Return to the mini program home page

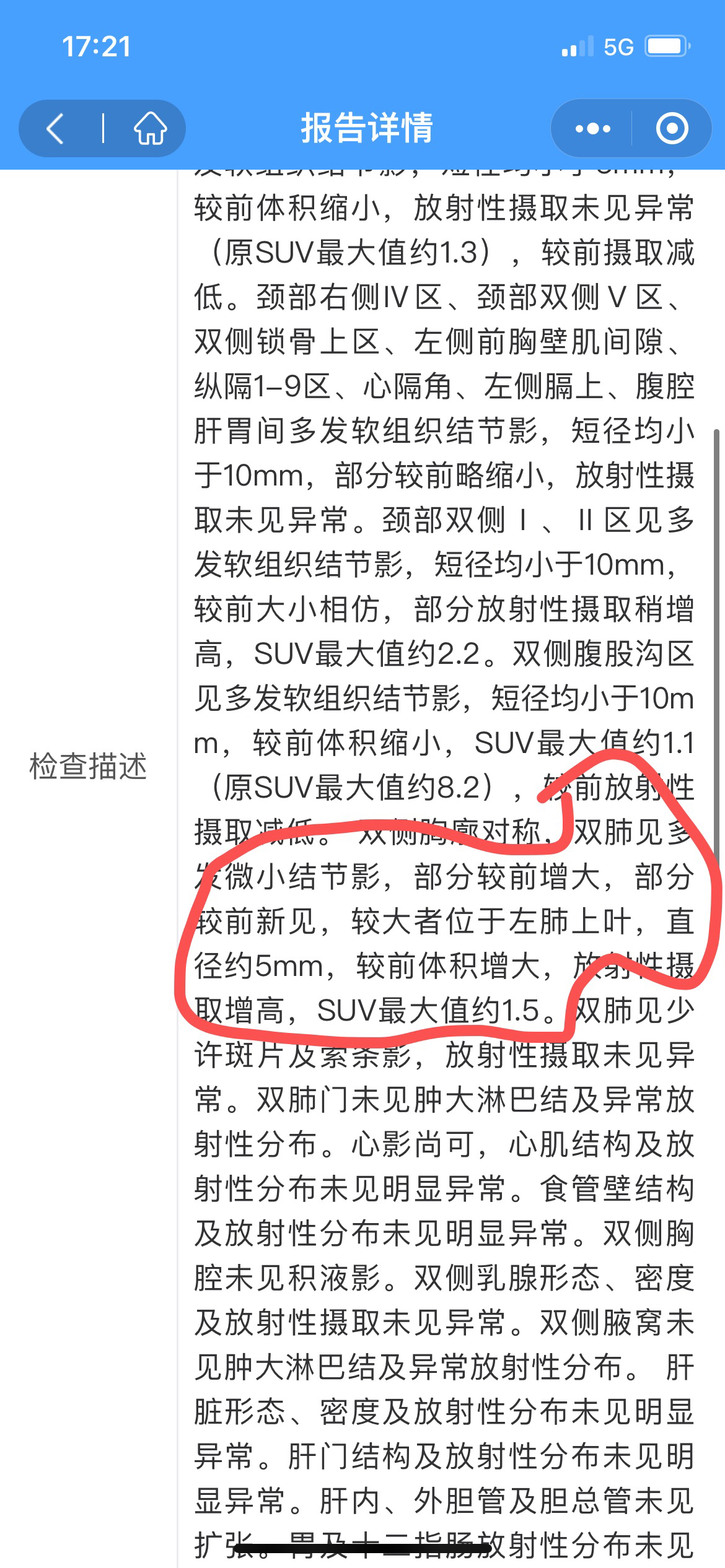(x=151, y=129)
